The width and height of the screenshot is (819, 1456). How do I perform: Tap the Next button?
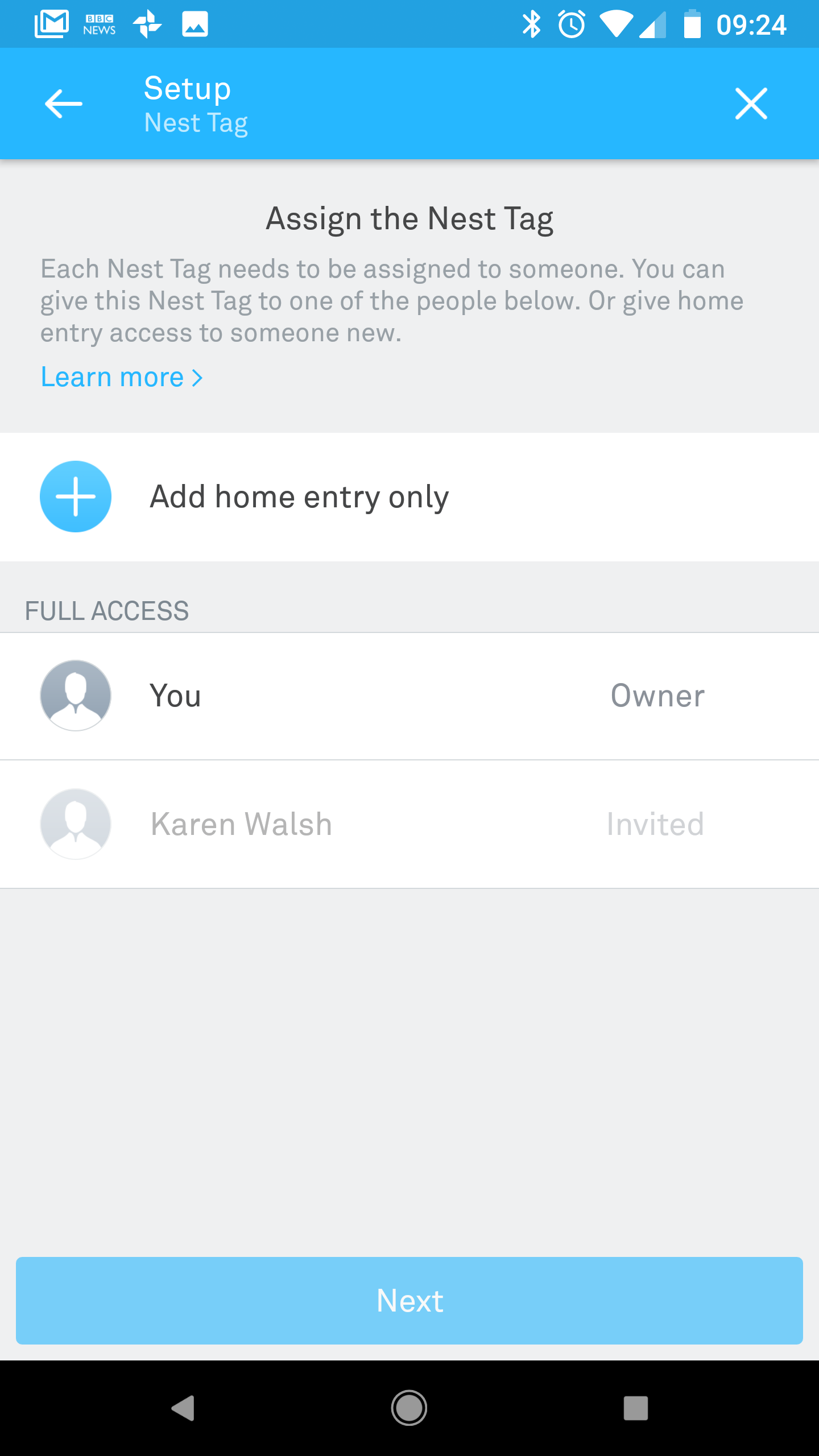409,1300
